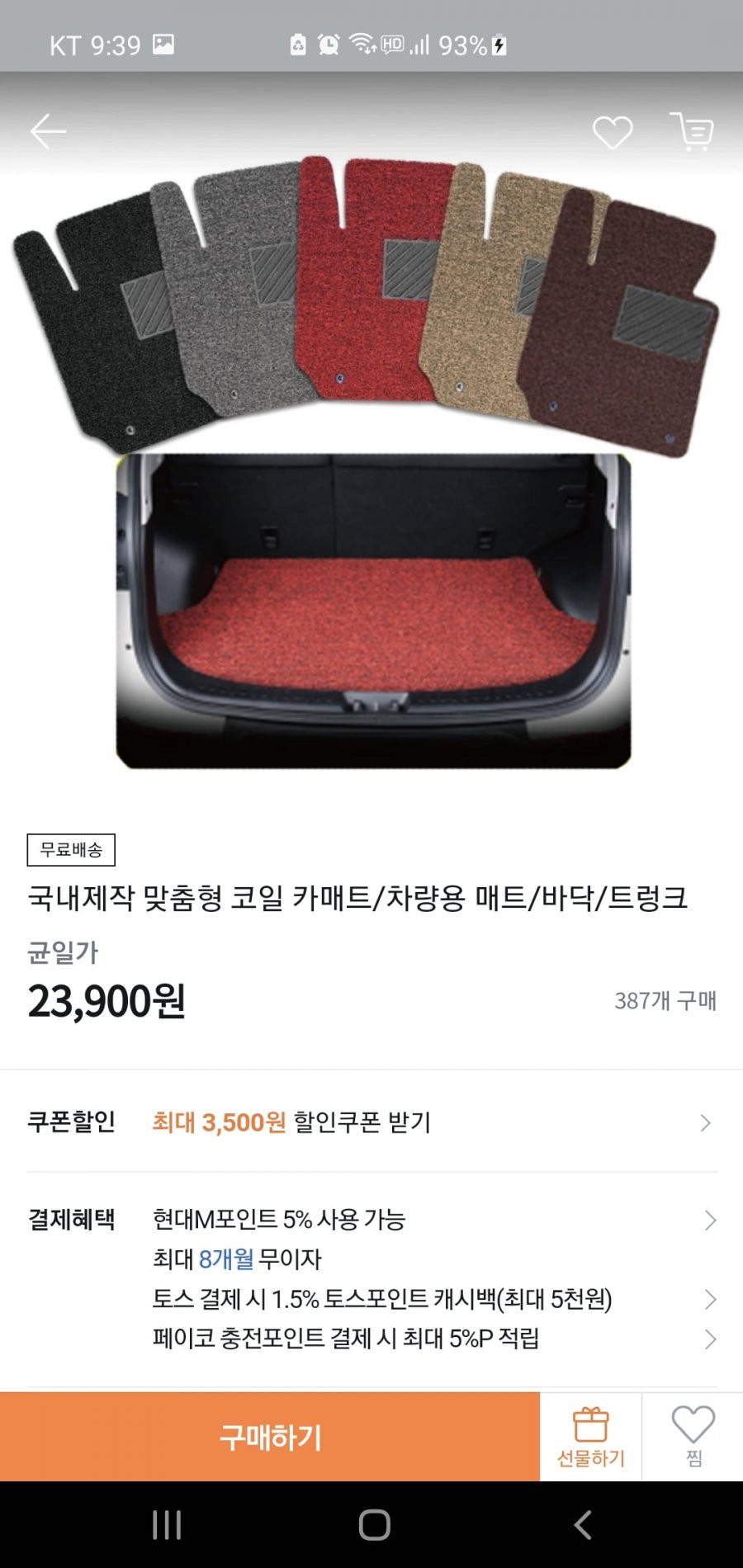View 페이코 충전포인트 적립 details
This screenshot has height=1568, width=743.
click(434, 1339)
